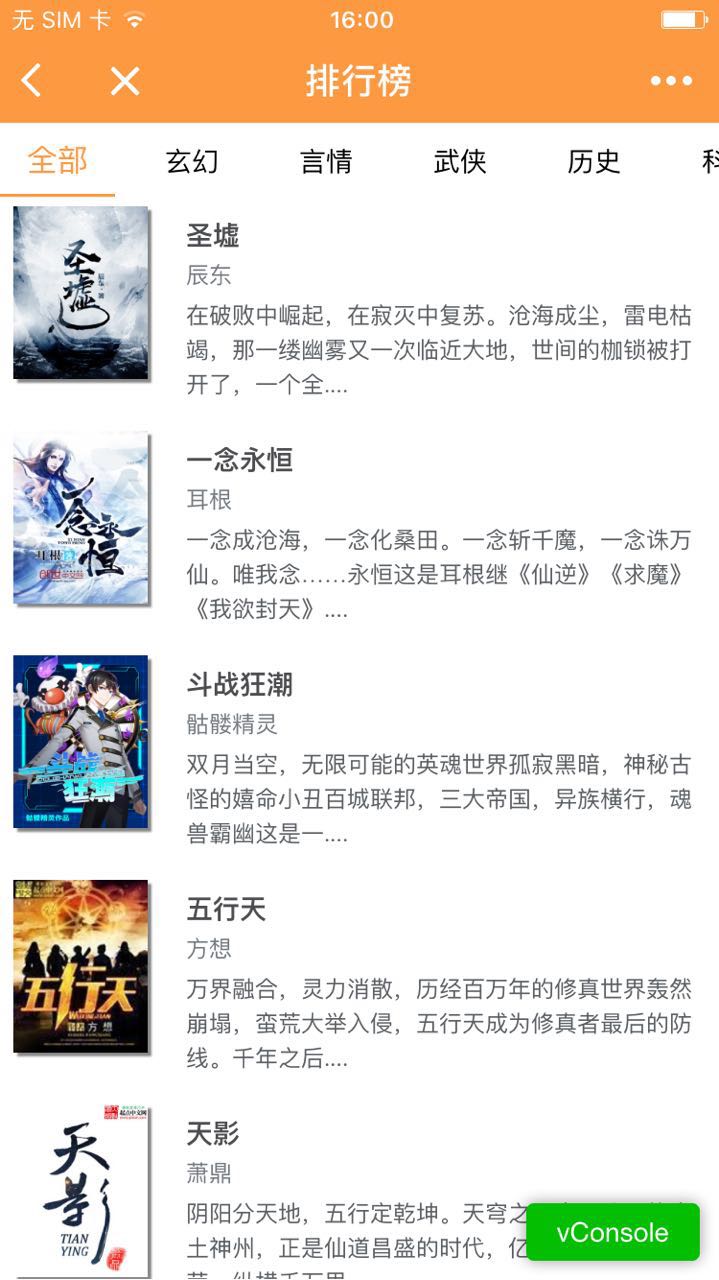Image resolution: width=719 pixels, height=1280 pixels.
Task: Open the book 一念永恒
Action: [x=239, y=460]
